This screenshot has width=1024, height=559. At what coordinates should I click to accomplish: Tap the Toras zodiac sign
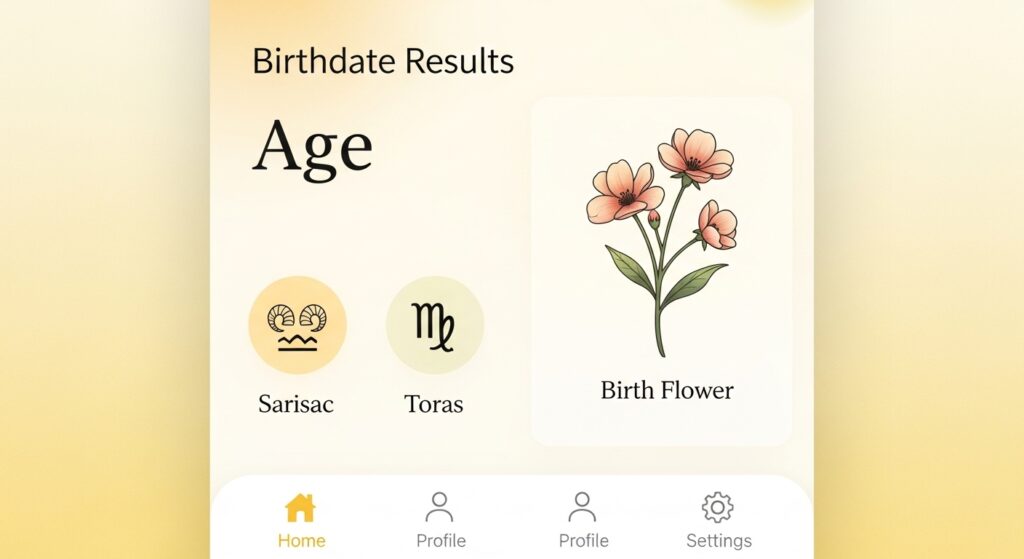click(x=435, y=325)
